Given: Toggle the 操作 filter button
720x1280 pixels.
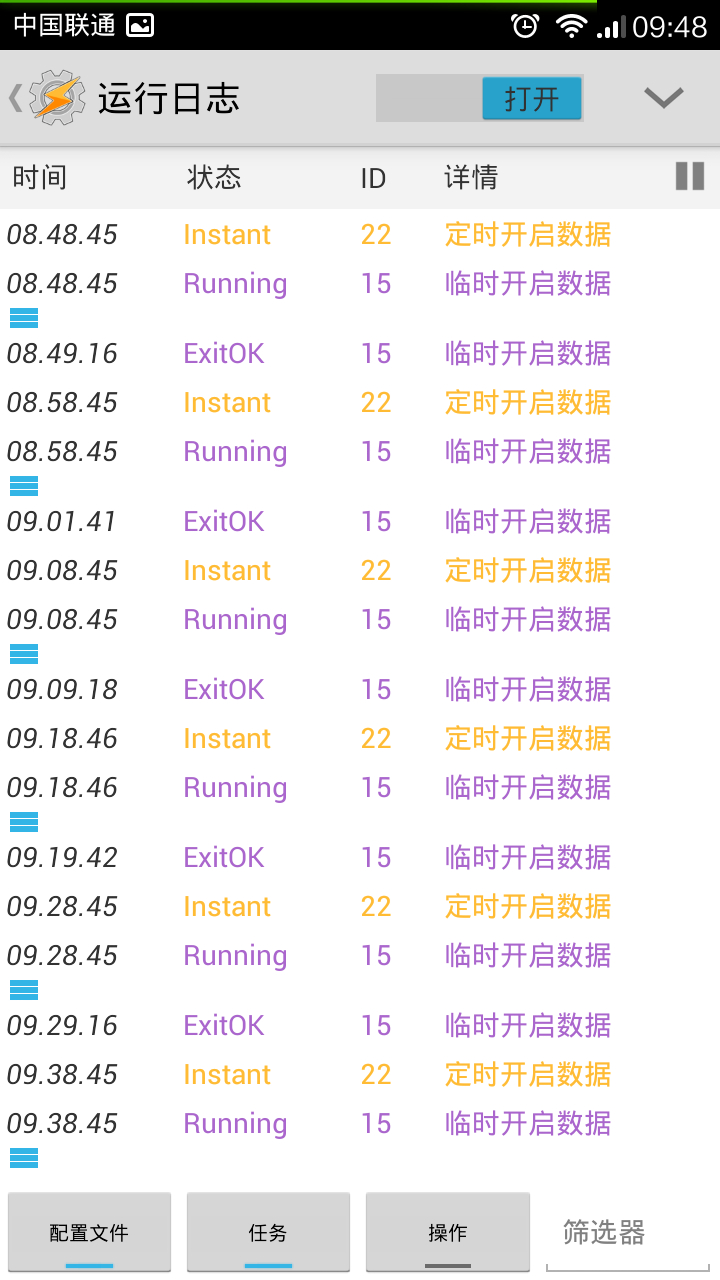Looking at the screenshot, I should coord(447,1232).
